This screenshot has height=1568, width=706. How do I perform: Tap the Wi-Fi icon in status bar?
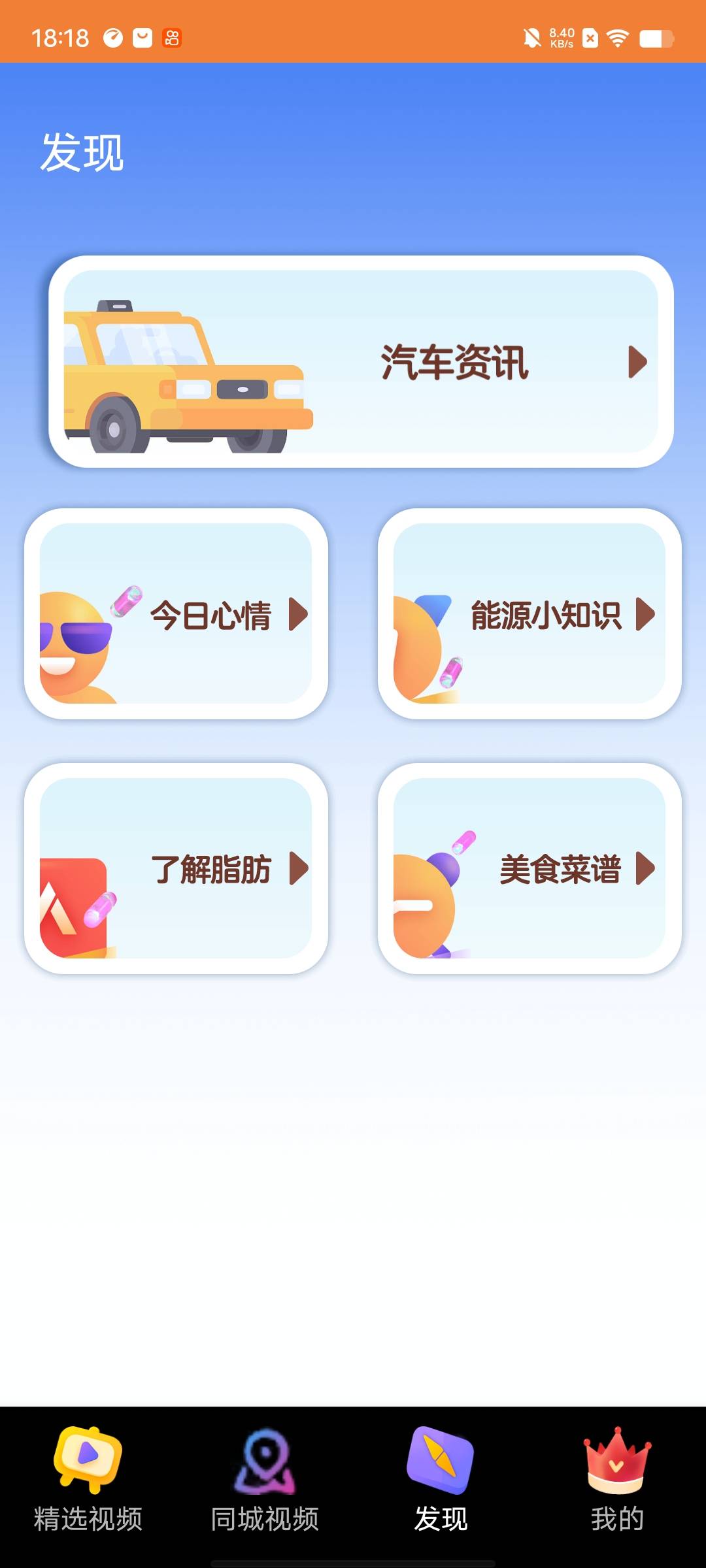pos(617,38)
